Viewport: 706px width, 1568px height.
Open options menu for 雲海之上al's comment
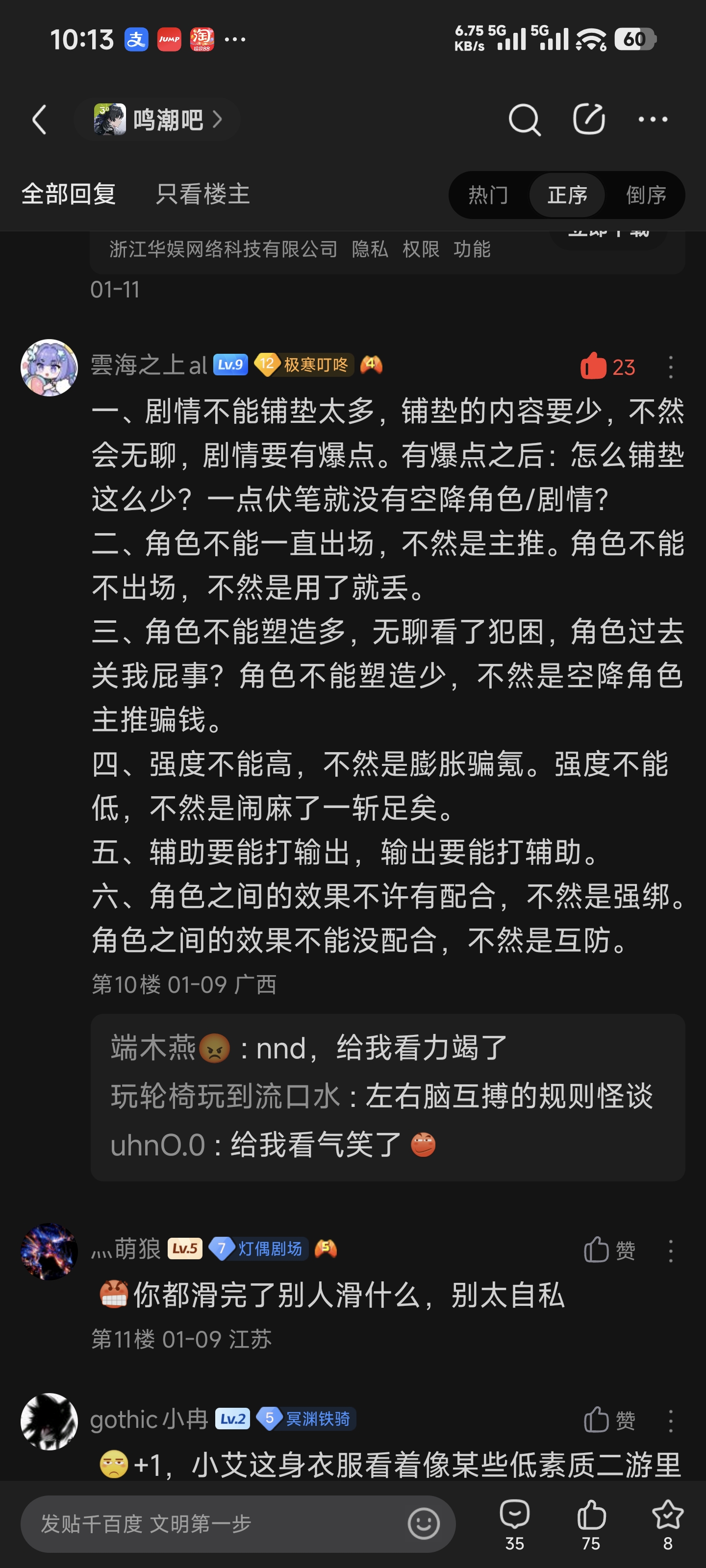[x=671, y=367]
